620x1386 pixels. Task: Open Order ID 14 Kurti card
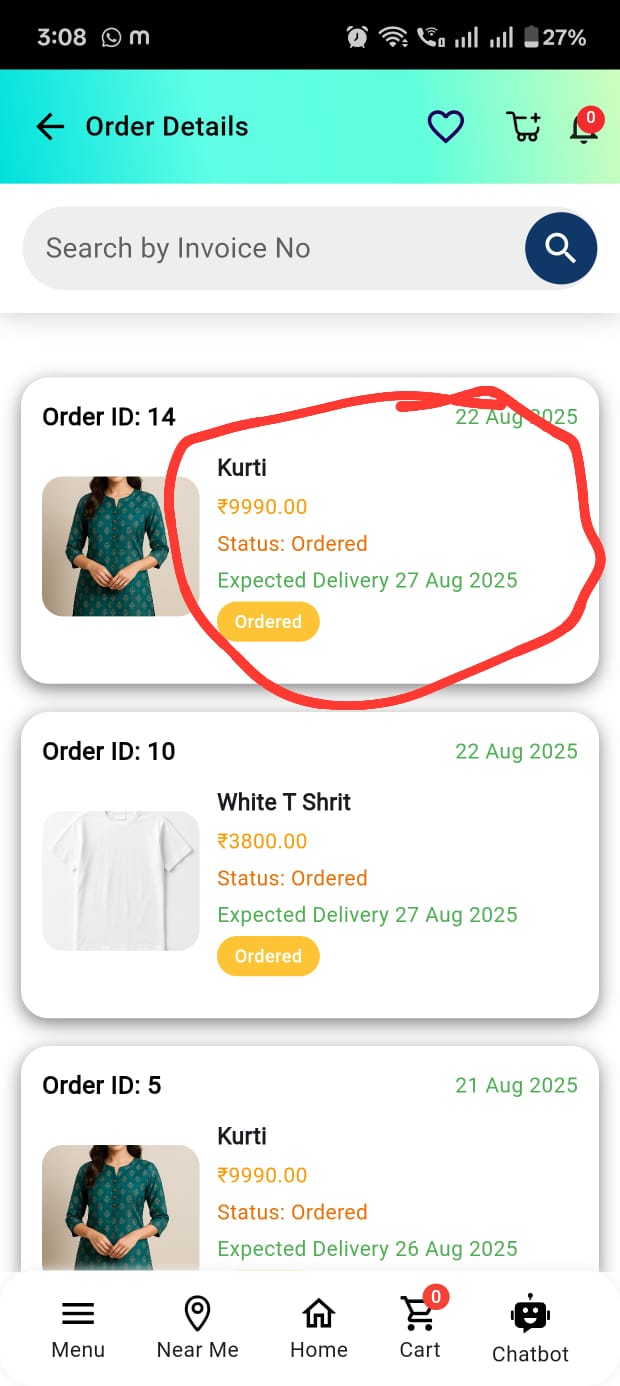[x=310, y=530]
